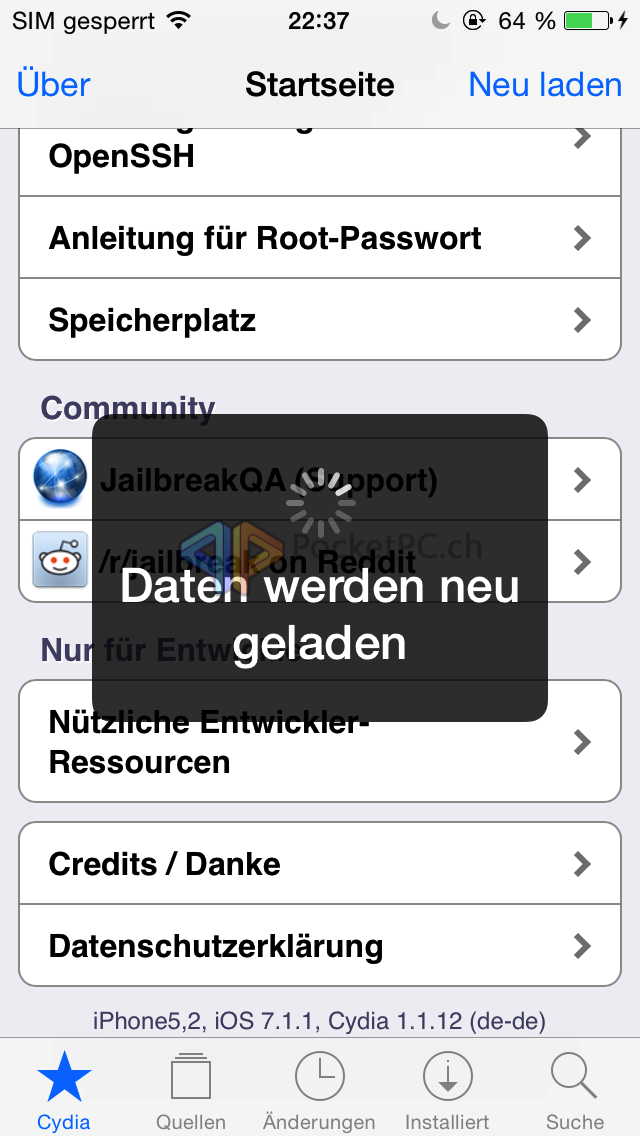Tap Neu laden to reload
The image size is (640, 1136).
click(545, 85)
